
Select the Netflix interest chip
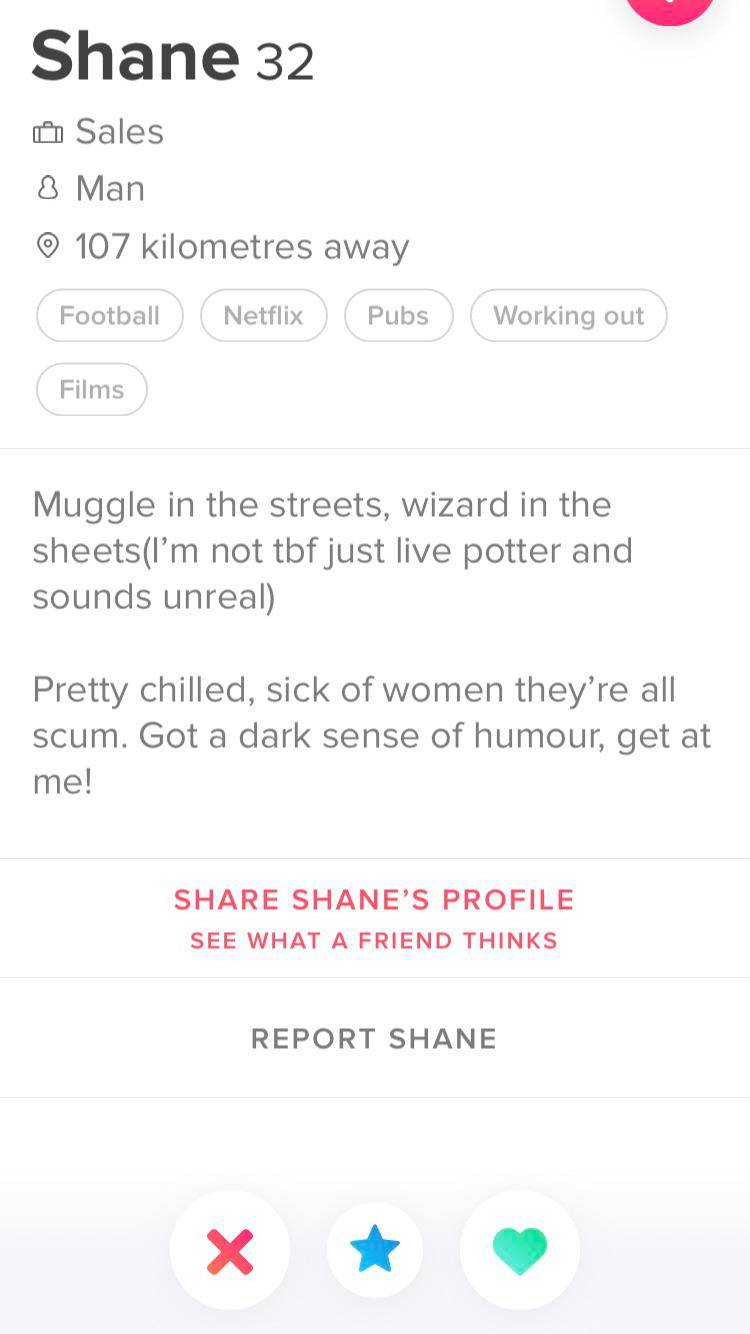tap(264, 316)
